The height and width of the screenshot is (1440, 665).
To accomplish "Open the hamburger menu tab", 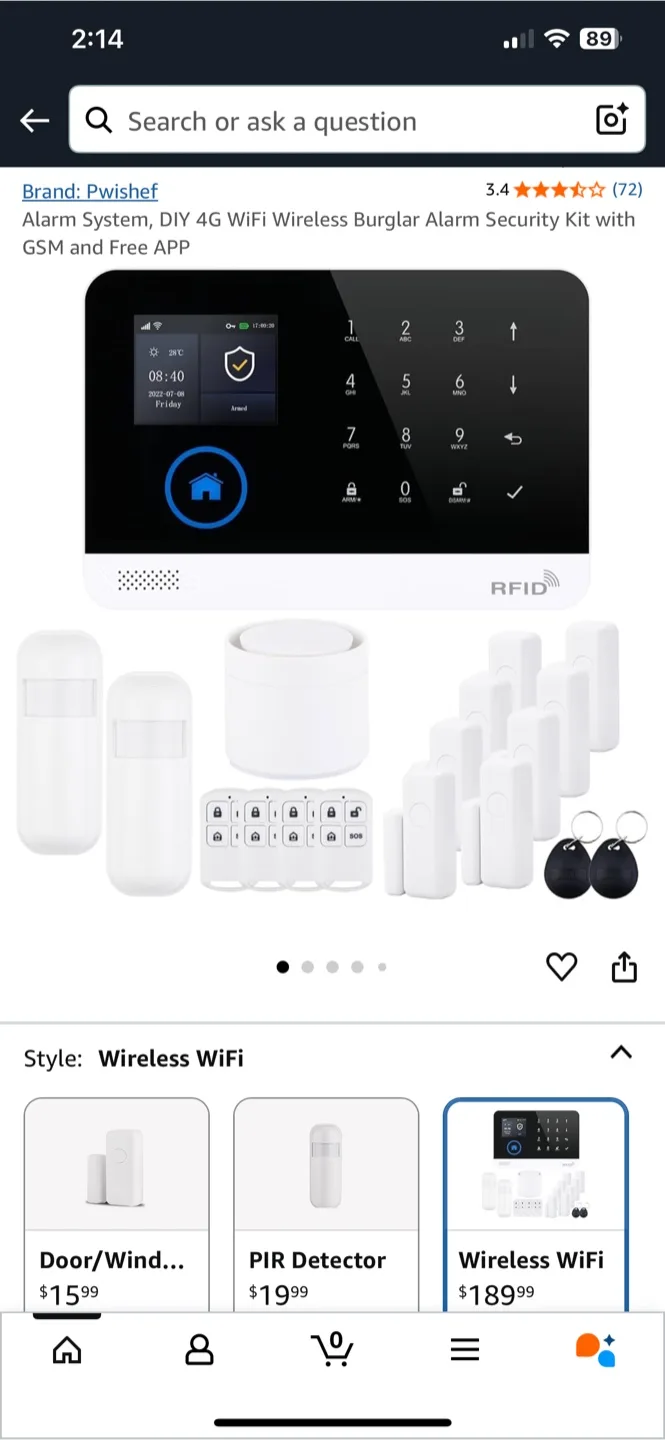I will tap(465, 1350).
